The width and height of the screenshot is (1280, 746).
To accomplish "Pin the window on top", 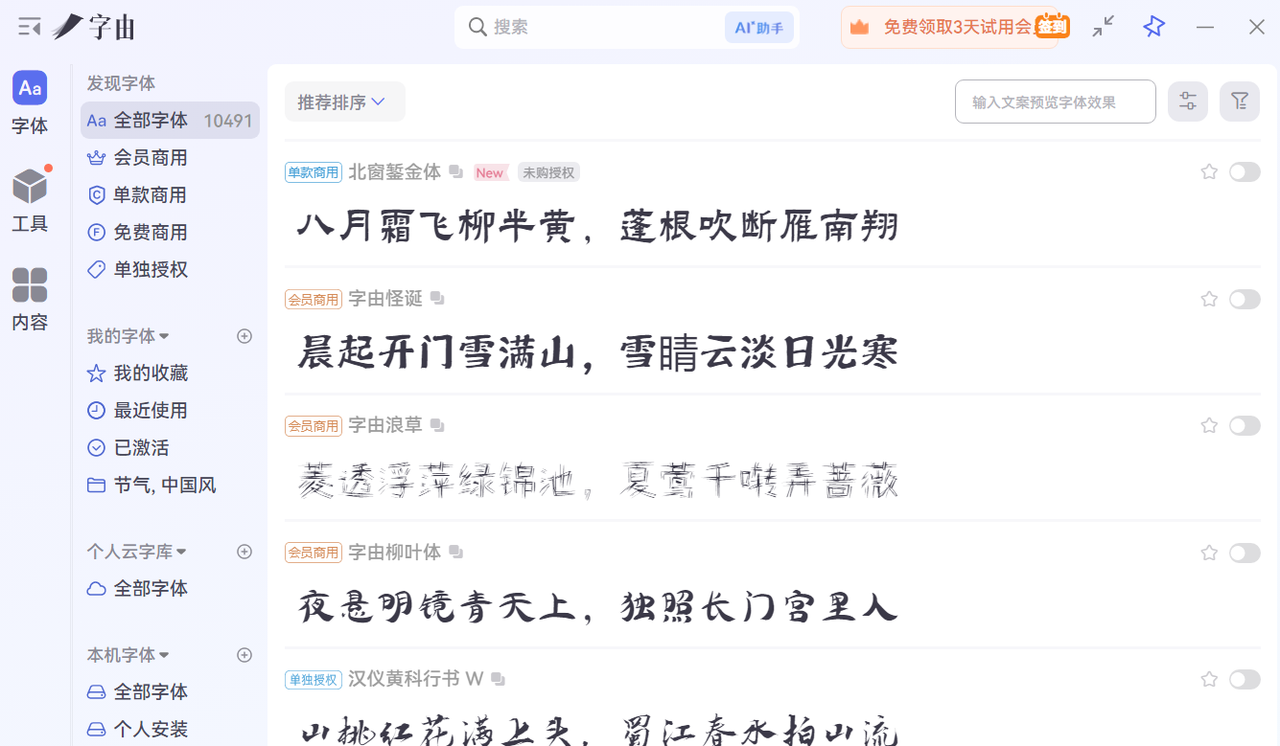I will [1154, 27].
